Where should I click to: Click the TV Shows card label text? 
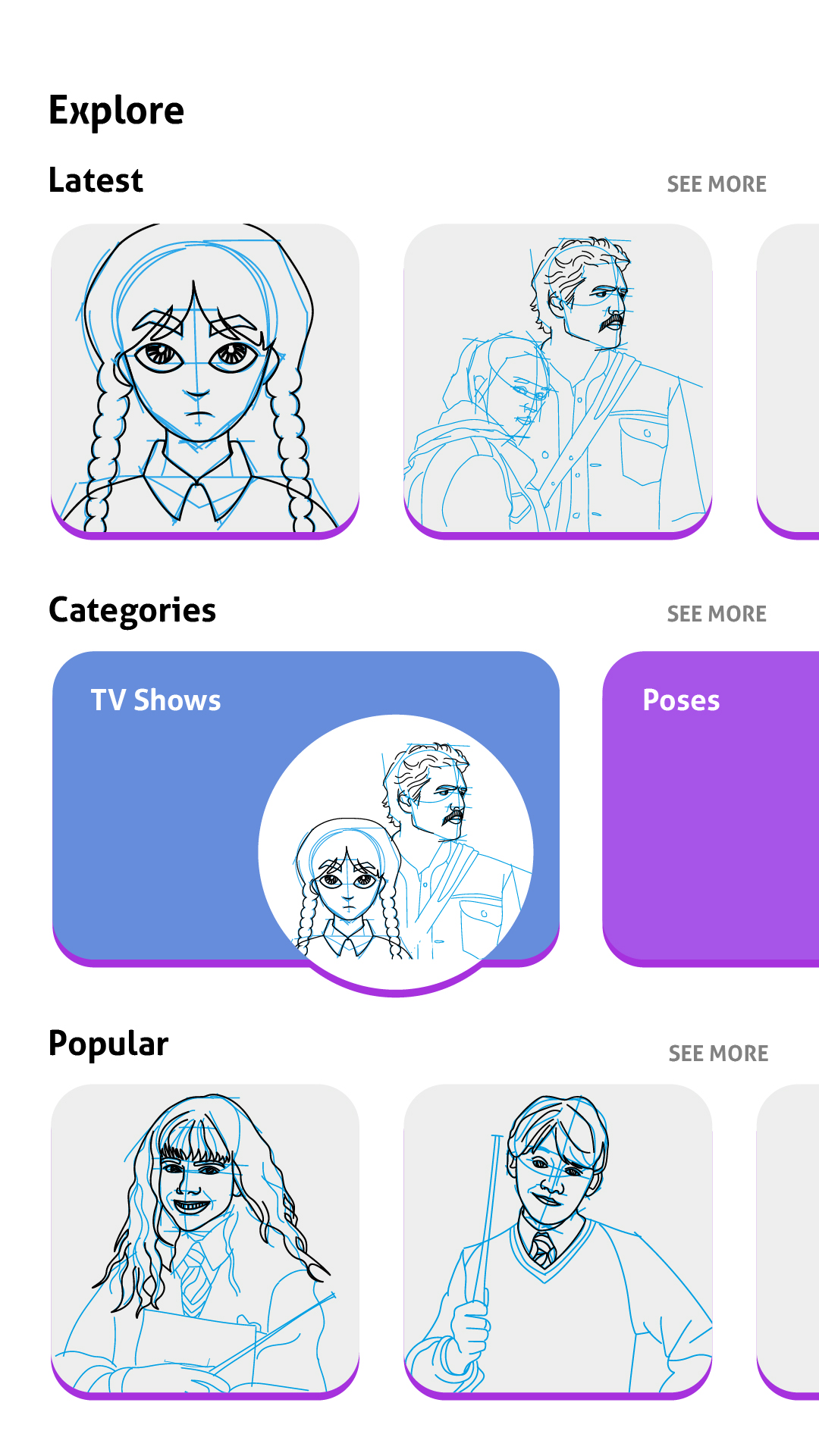pos(155,700)
